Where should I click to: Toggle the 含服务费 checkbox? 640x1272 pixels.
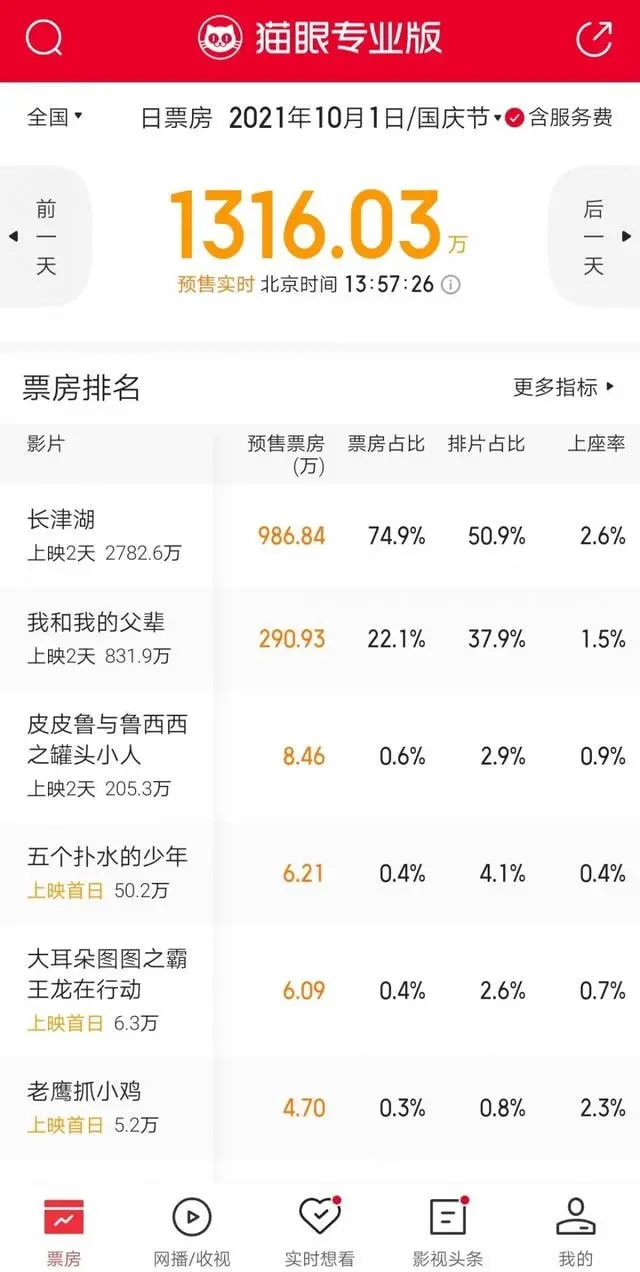515,118
